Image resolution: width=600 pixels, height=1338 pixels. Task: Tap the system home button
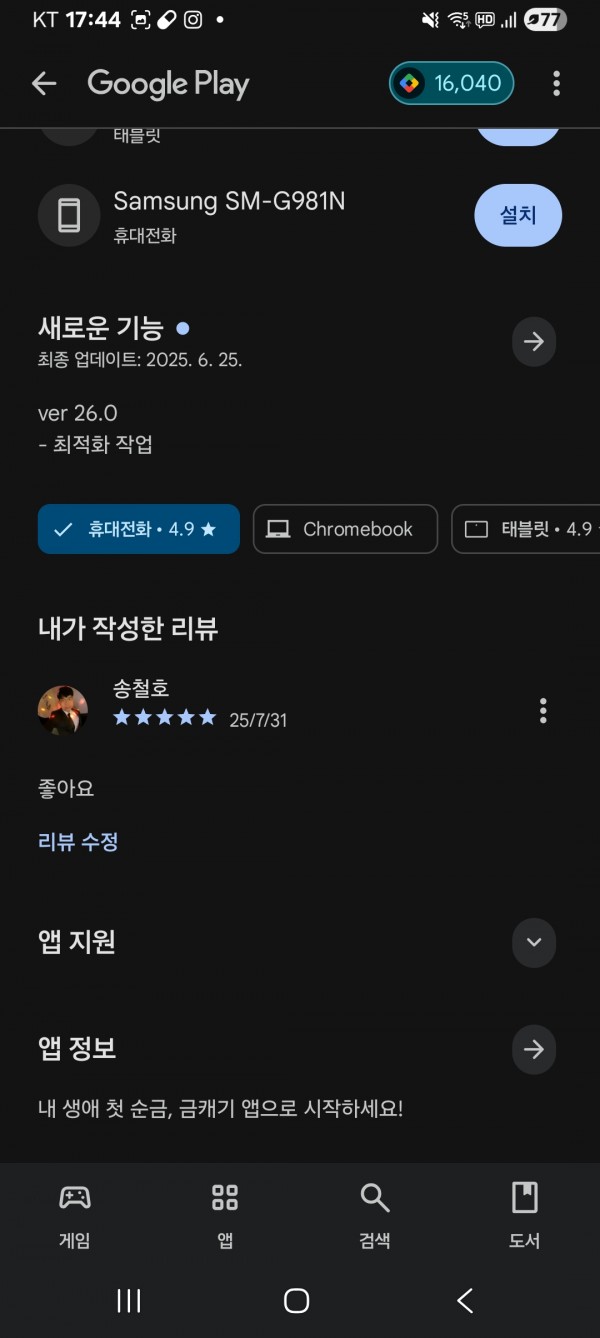click(297, 1300)
